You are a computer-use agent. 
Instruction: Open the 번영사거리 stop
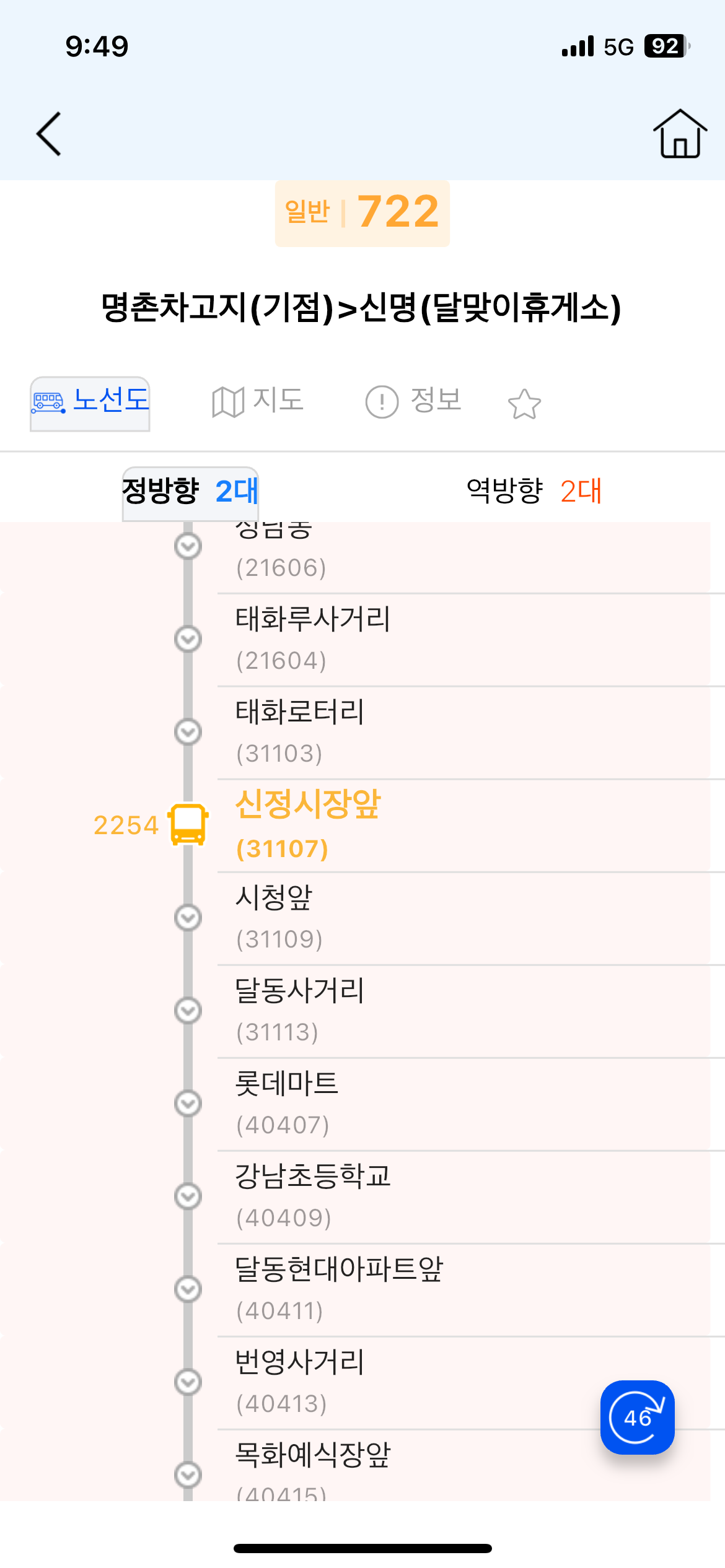(x=301, y=1381)
